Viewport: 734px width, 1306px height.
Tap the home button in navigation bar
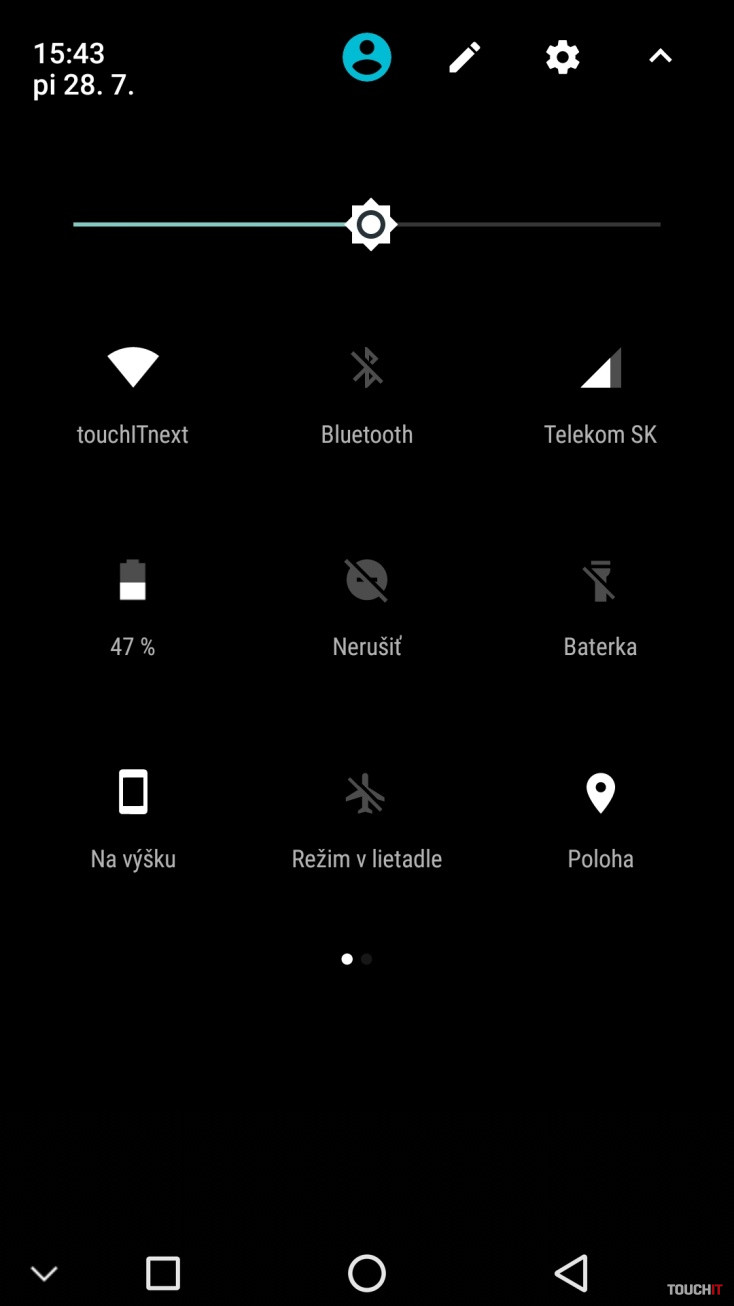pyautogui.click(x=367, y=1273)
